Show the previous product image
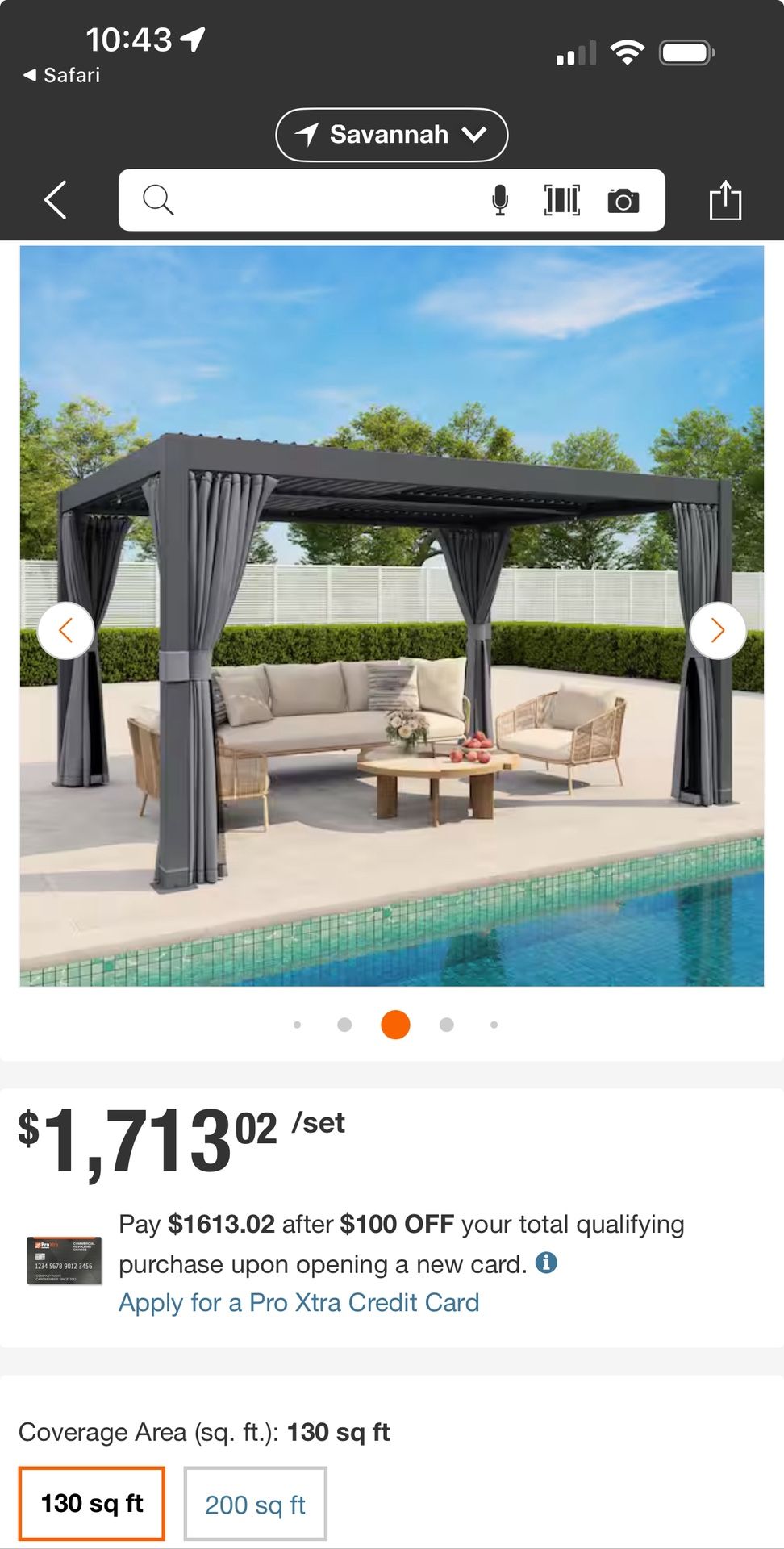 [66, 631]
